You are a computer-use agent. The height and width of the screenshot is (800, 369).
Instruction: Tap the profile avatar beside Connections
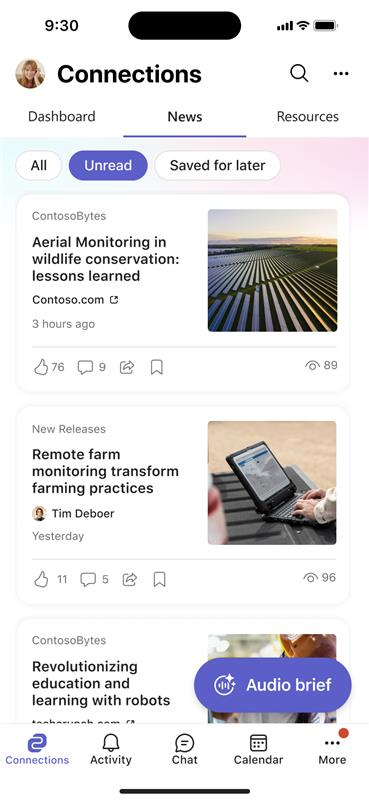(30, 73)
